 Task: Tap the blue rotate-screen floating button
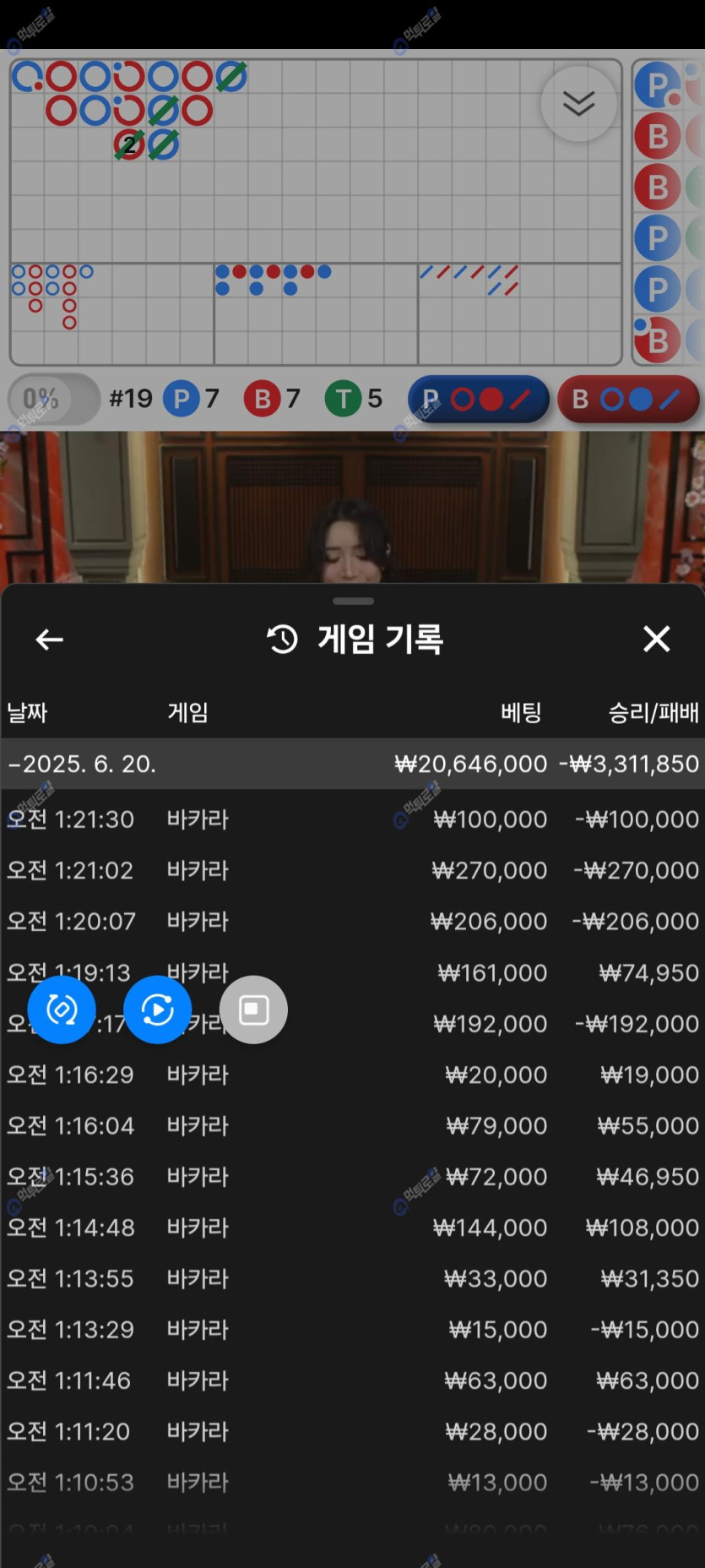pos(62,1010)
